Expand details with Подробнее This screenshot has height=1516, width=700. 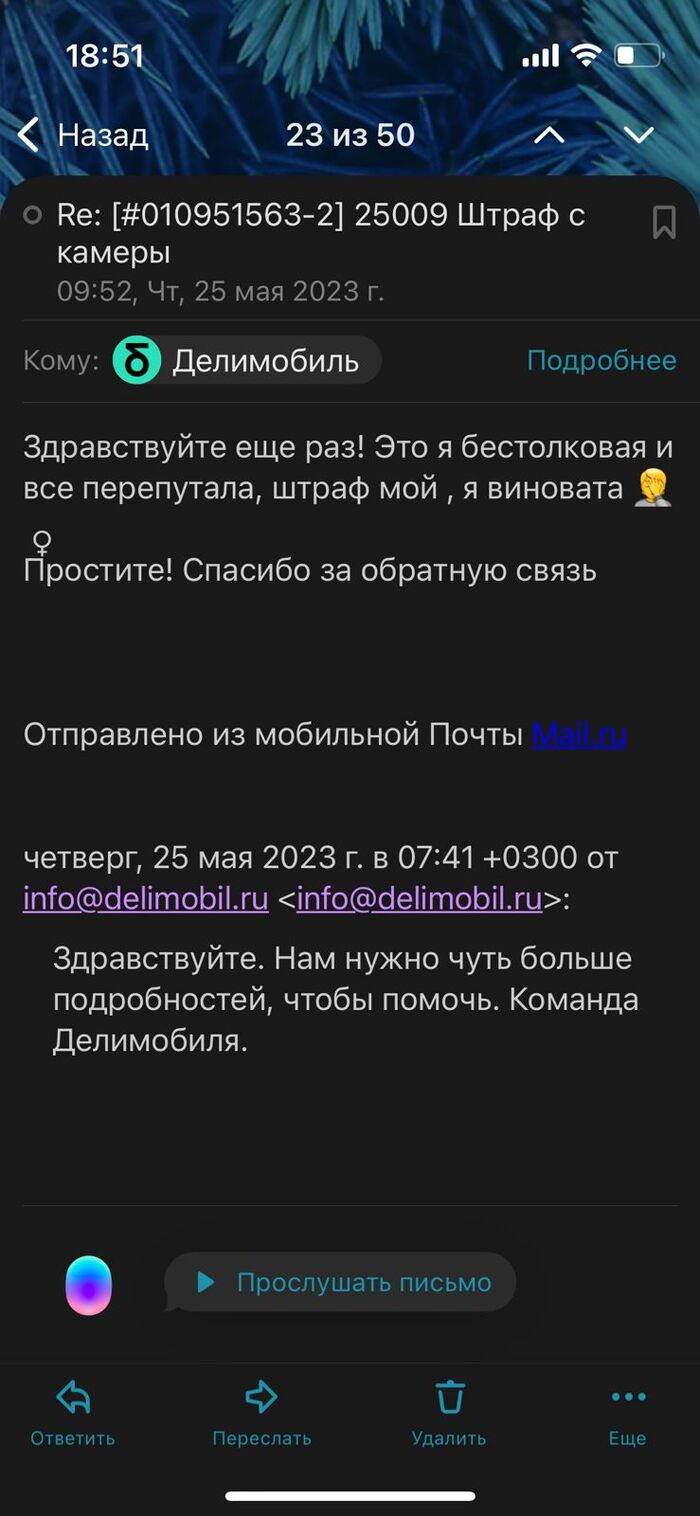click(x=601, y=361)
